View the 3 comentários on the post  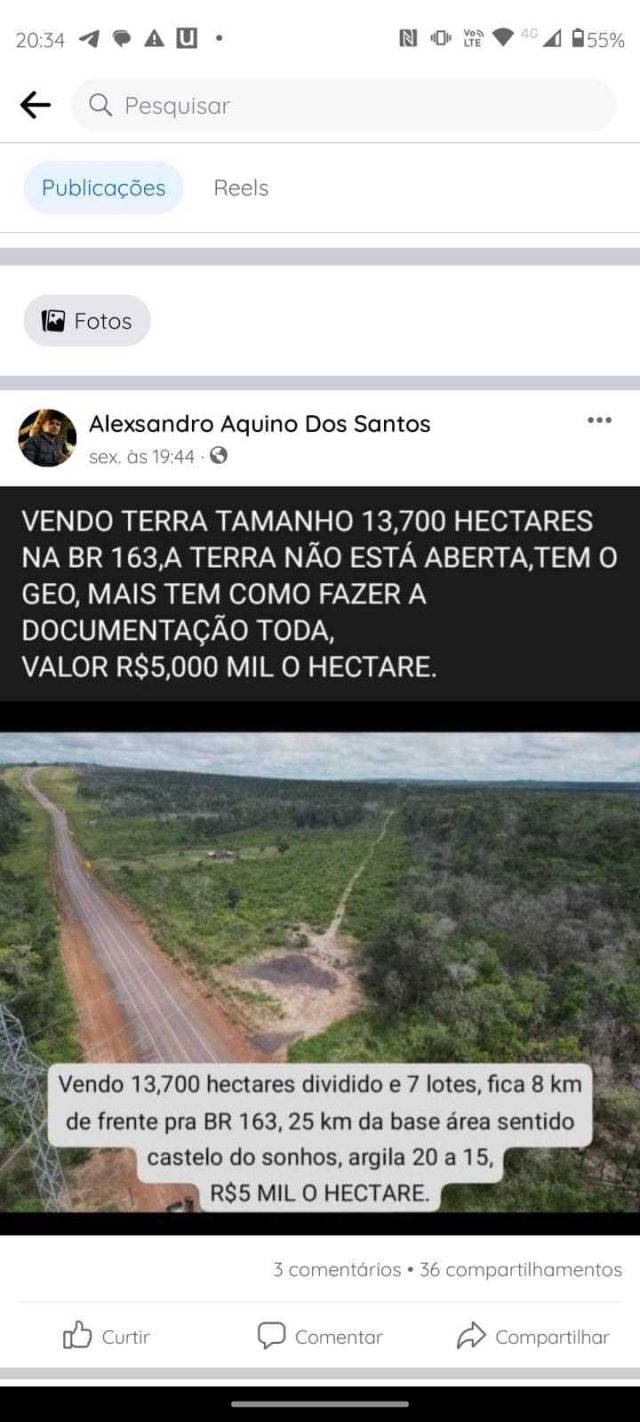[x=337, y=1269]
